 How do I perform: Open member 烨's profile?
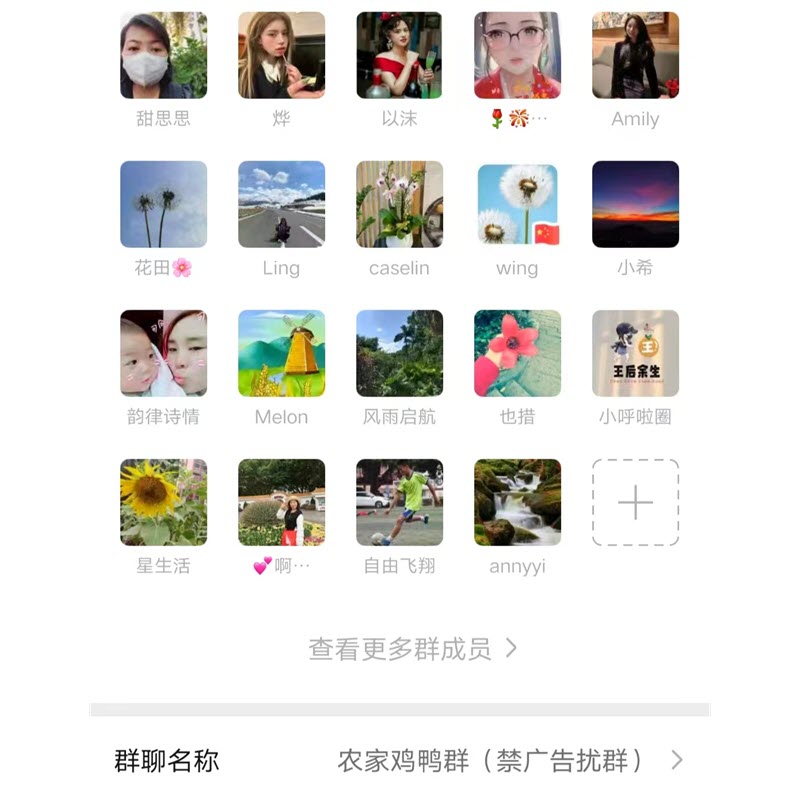[x=281, y=55]
